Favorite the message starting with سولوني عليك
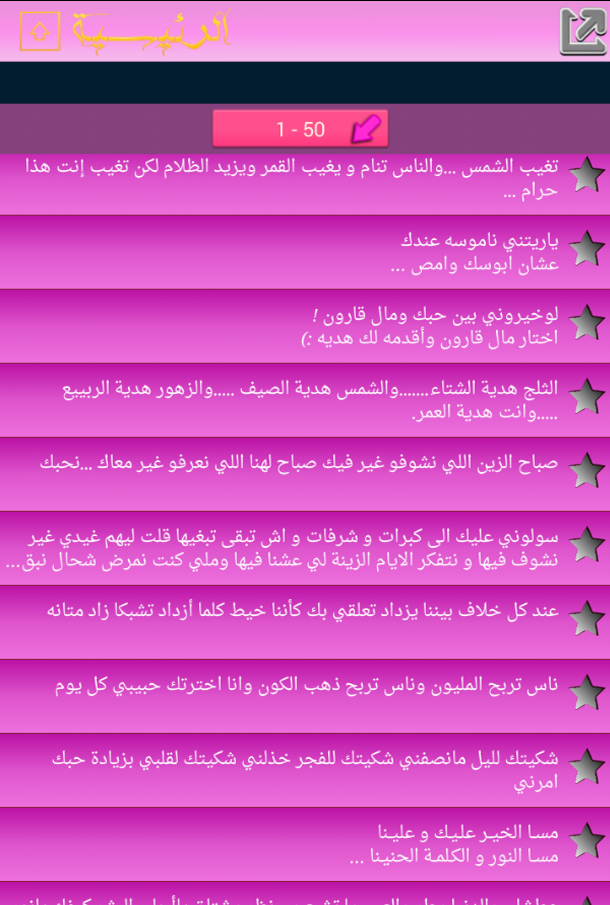This screenshot has width=610, height=905. tap(586, 547)
